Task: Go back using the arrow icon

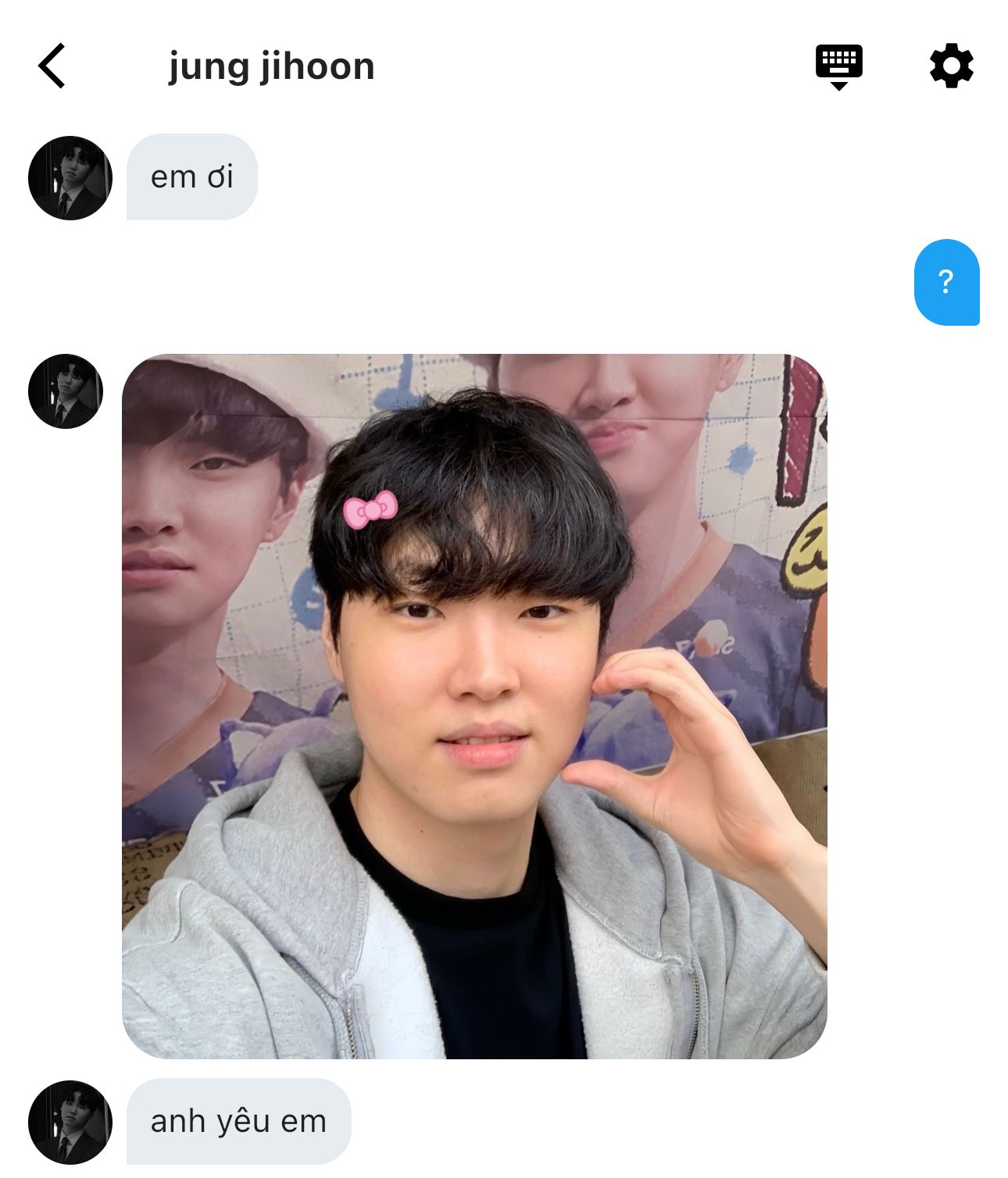Action: click(52, 66)
